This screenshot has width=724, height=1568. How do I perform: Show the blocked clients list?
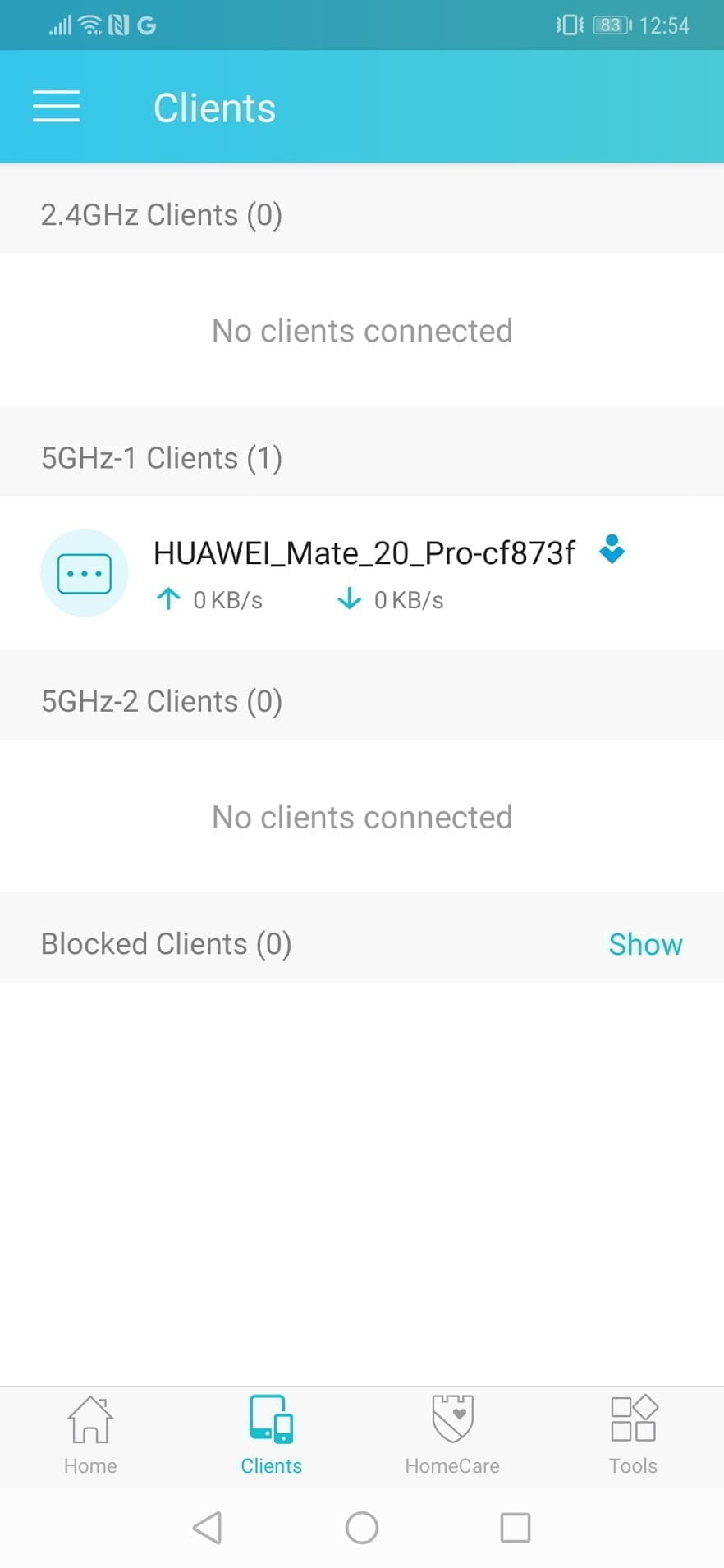click(645, 944)
